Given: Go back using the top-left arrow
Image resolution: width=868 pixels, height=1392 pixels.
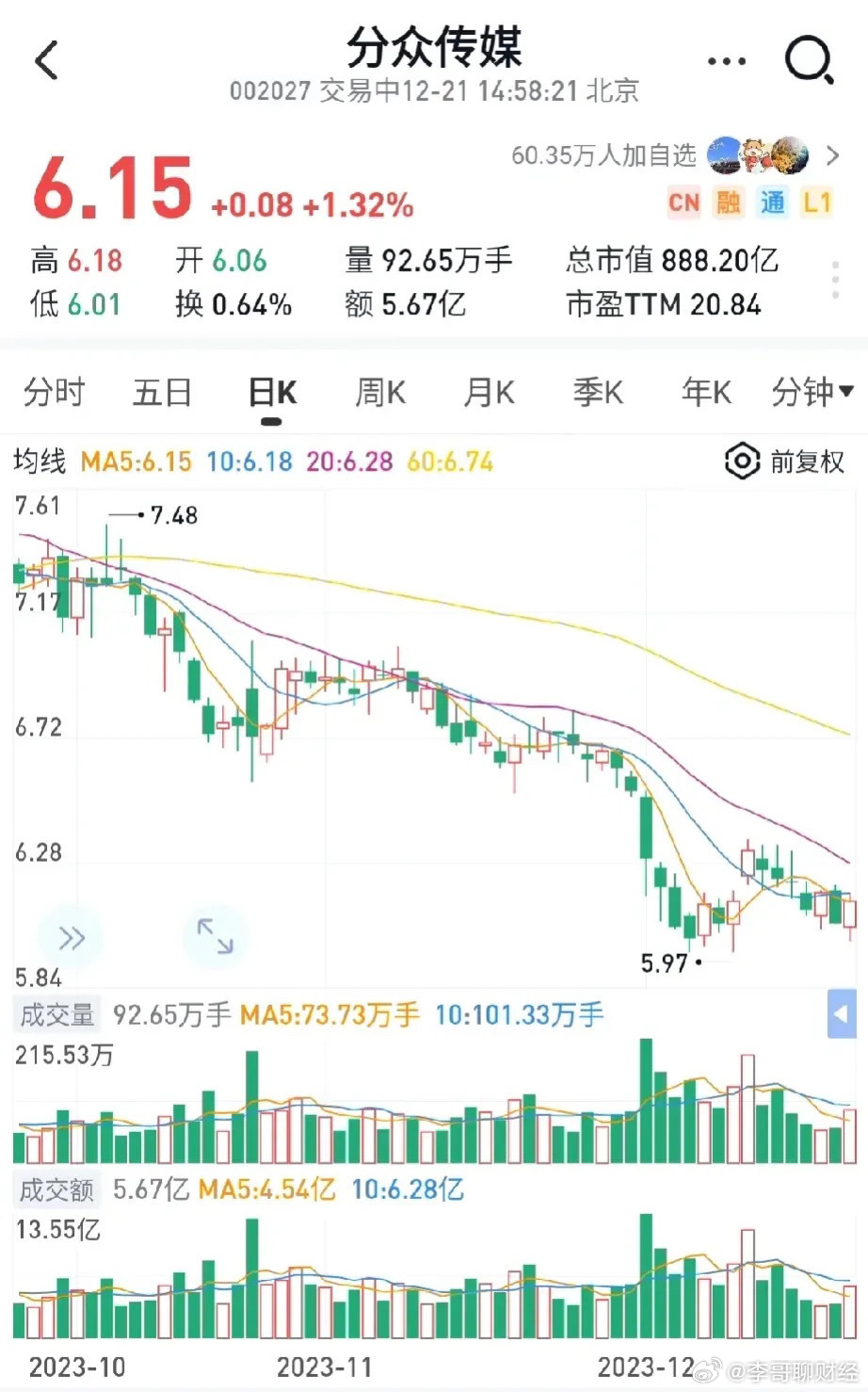Looking at the screenshot, I should click(x=47, y=61).
